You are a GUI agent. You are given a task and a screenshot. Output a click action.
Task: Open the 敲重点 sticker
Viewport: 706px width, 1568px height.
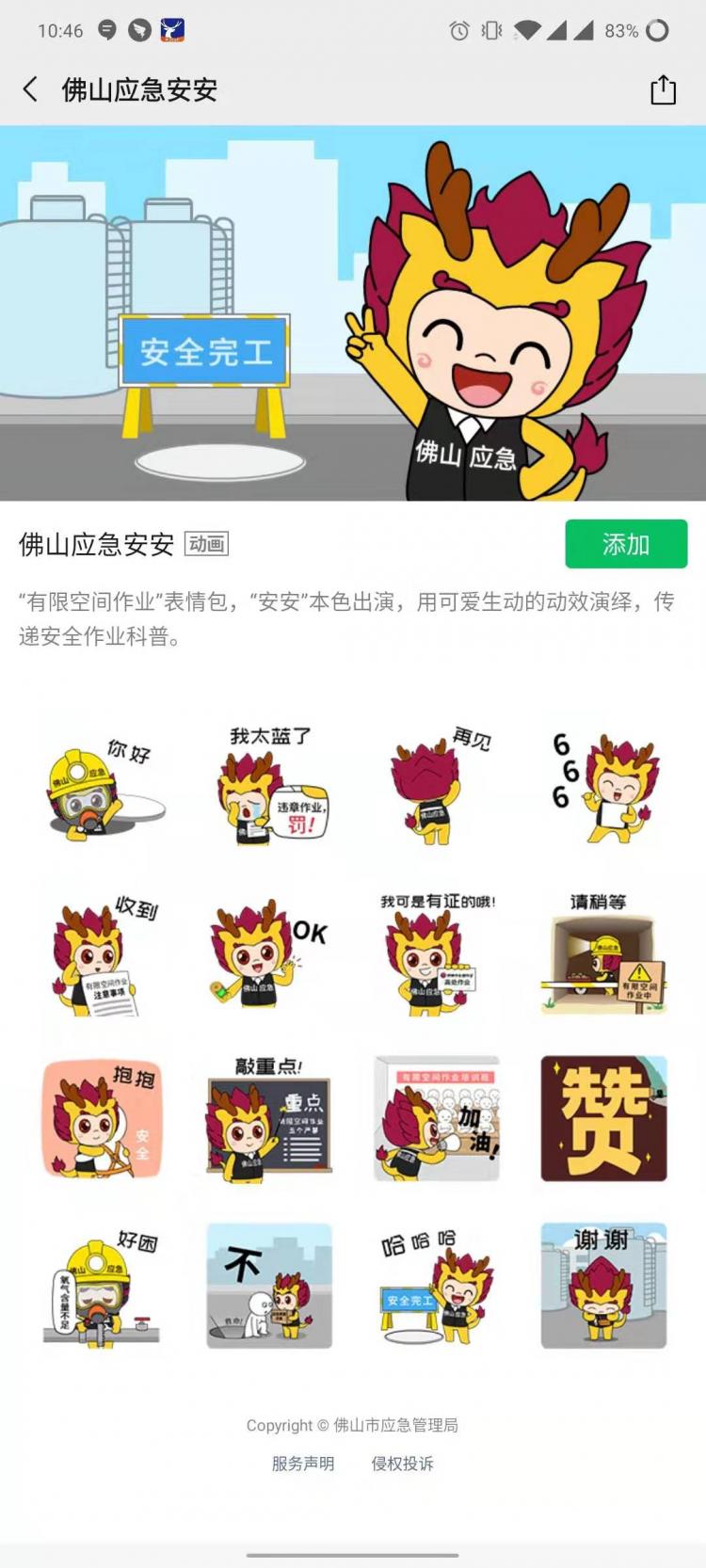[270, 1118]
